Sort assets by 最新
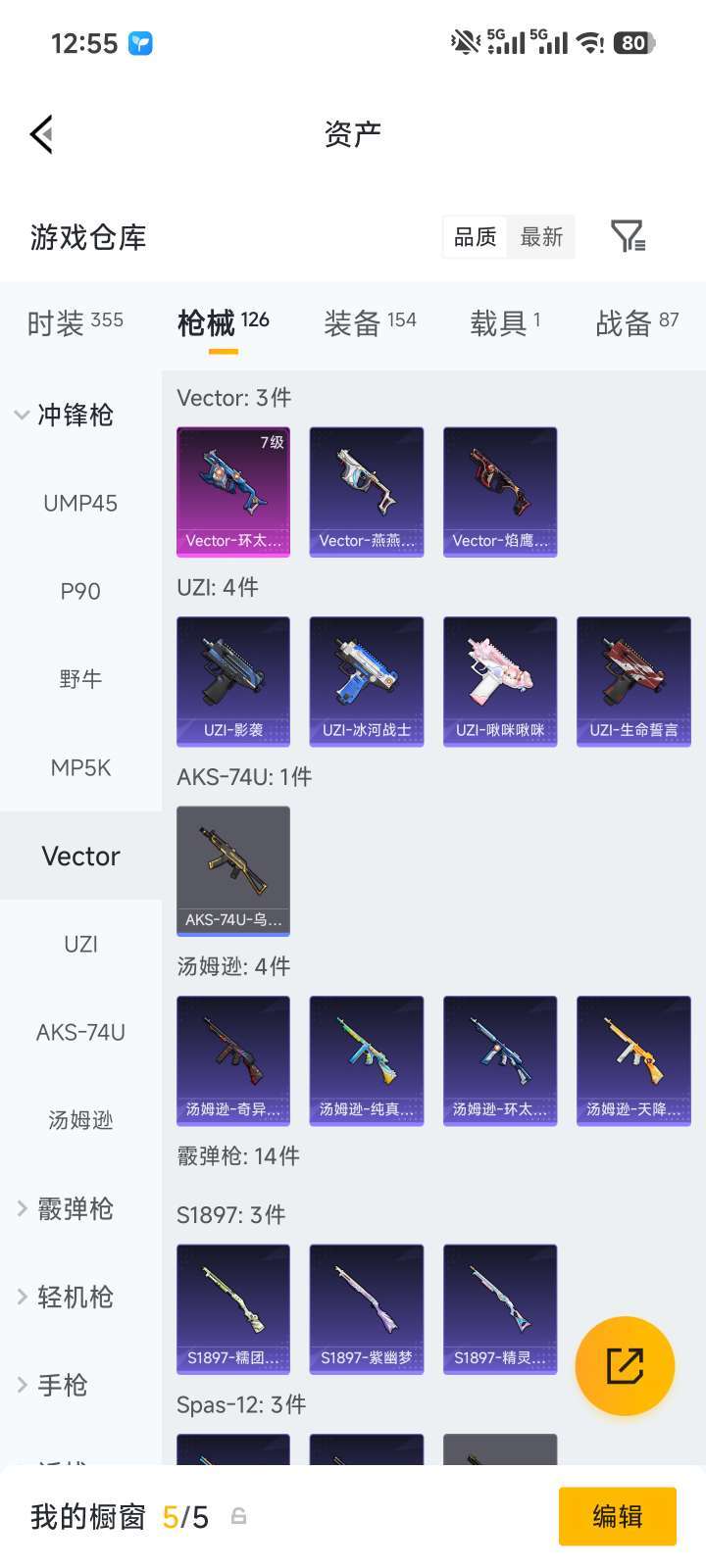The width and height of the screenshot is (706, 1568). coord(541,237)
